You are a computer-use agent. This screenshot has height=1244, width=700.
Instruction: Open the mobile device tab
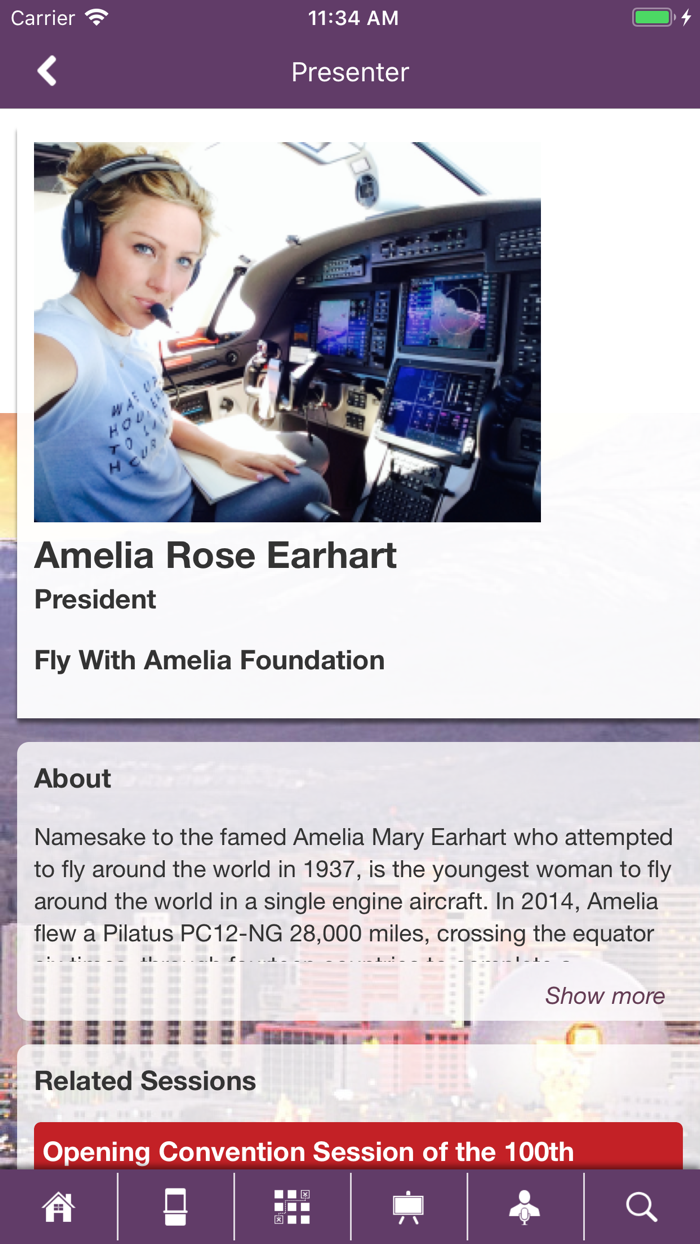pyautogui.click(x=175, y=1207)
